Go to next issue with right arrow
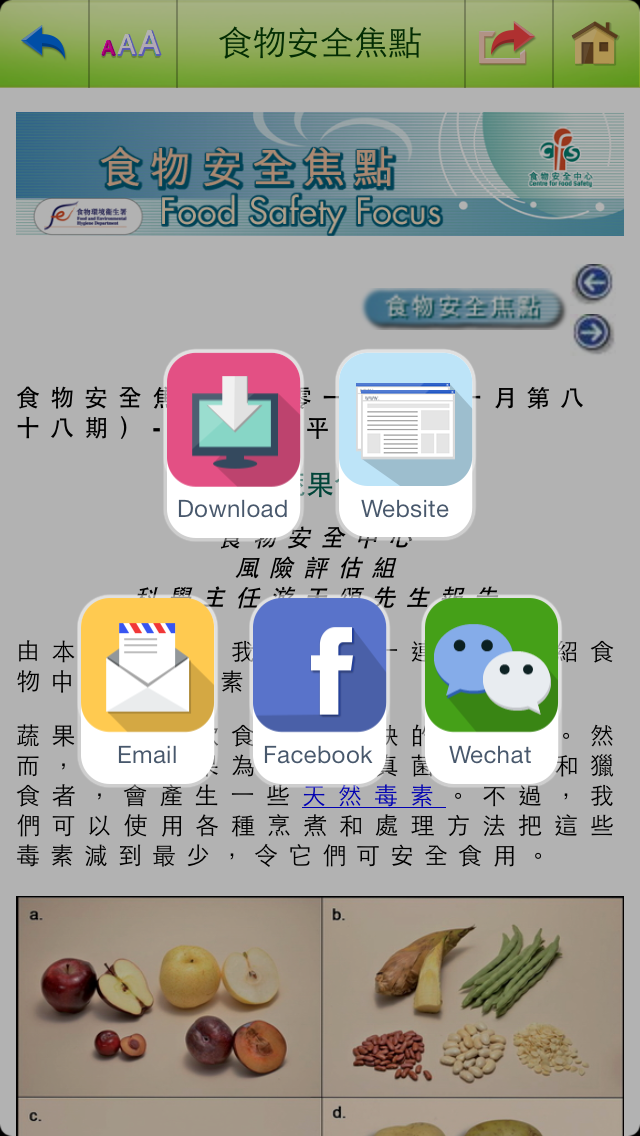640x1136 pixels. [593, 332]
